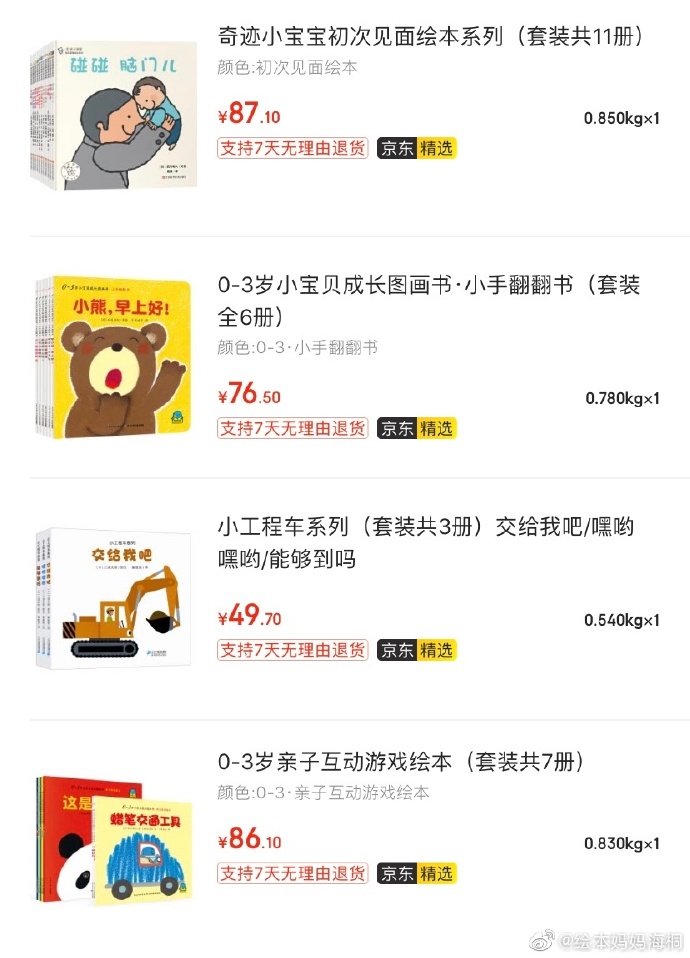The height and width of the screenshot is (958, 690).
Task: View the 小工程车系列 three-book set
Action: pos(425,542)
